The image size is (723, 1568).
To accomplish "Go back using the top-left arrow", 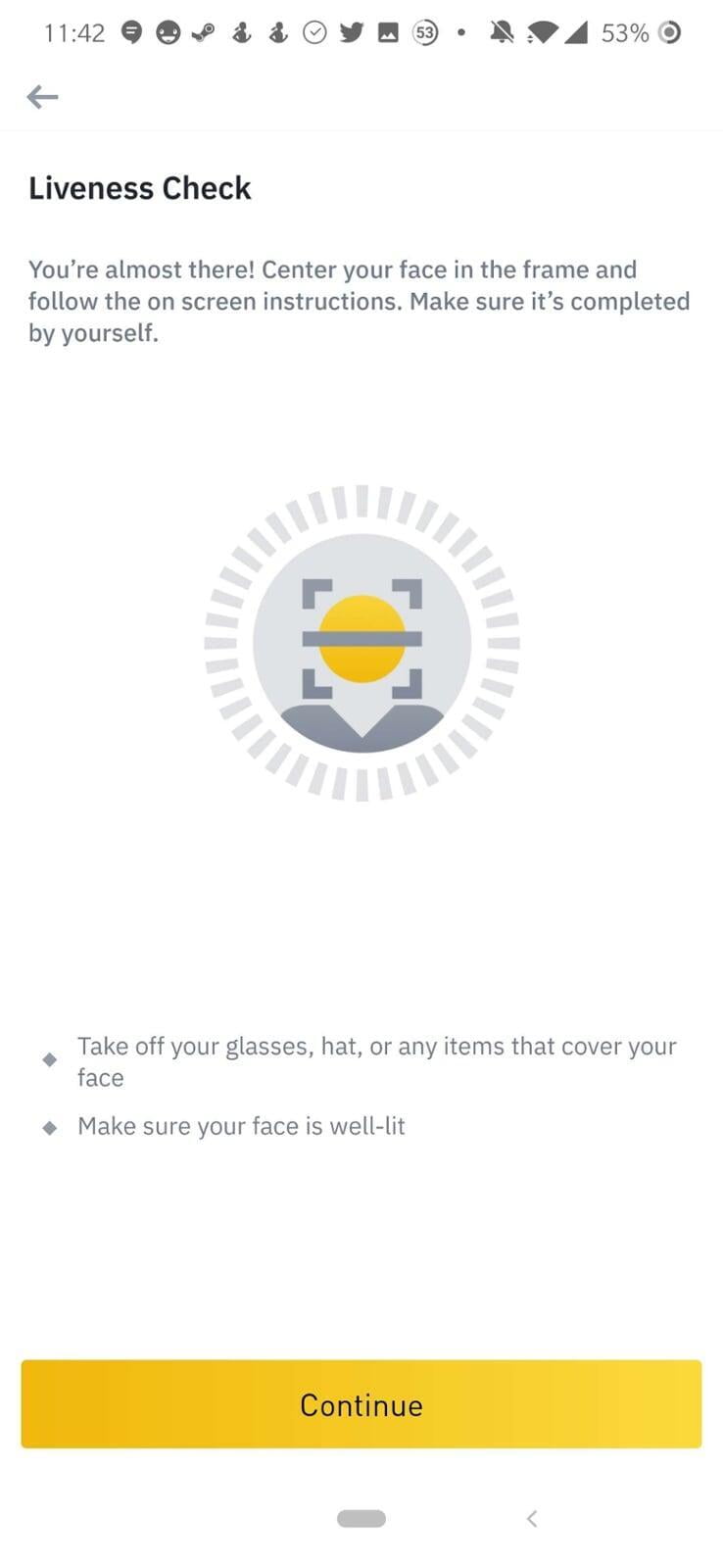I will [x=42, y=96].
